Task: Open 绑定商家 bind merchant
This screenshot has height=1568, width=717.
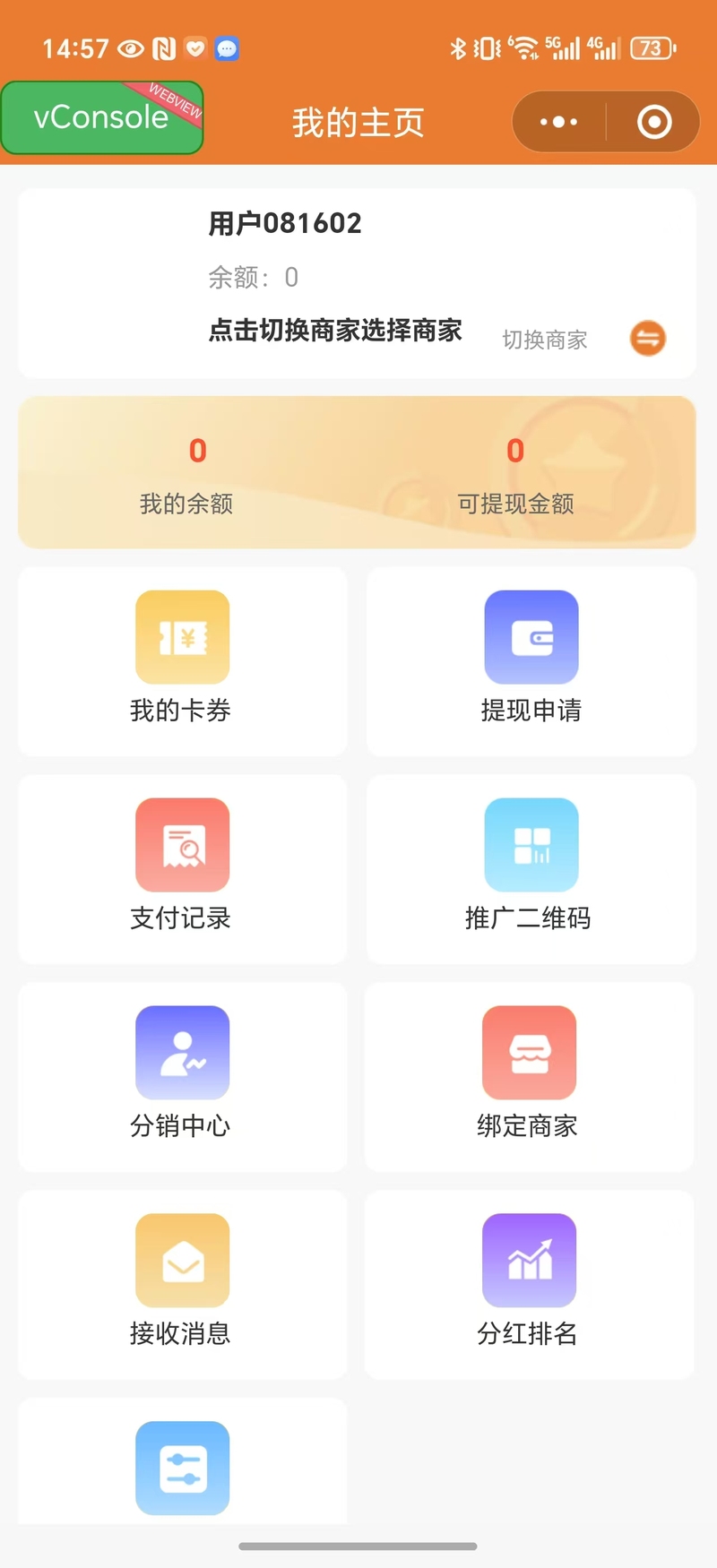Action: [x=530, y=1076]
